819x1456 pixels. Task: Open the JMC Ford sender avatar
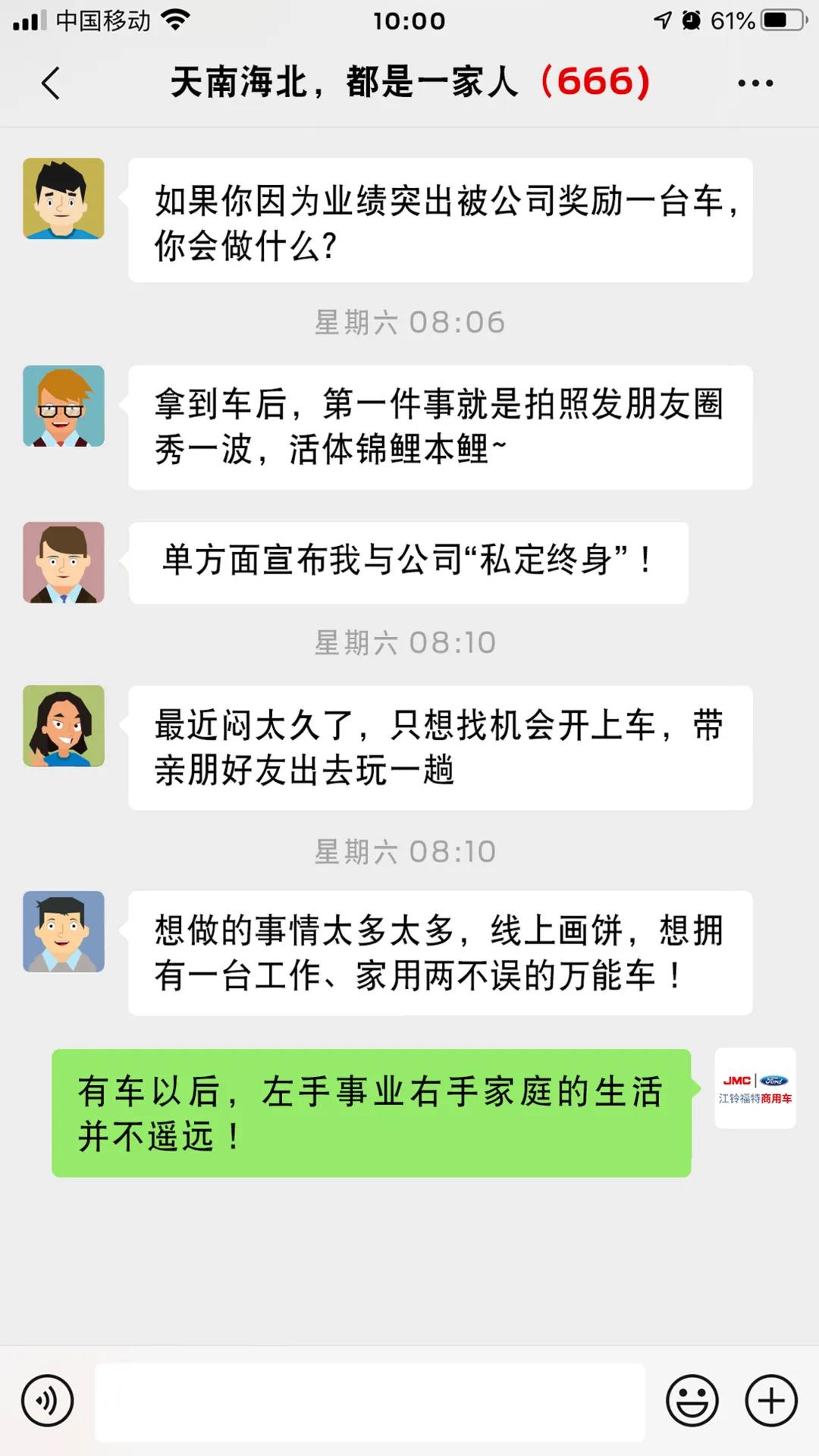pos(755,1088)
